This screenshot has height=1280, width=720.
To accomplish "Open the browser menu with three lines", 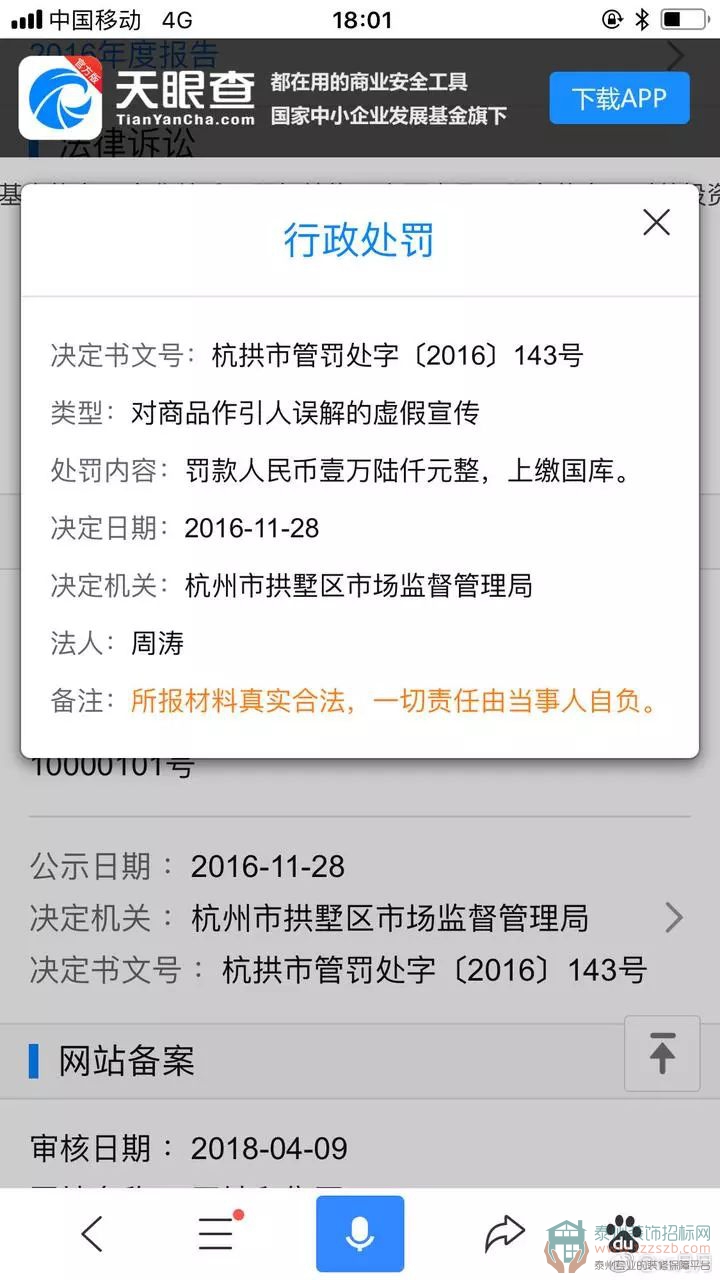I will pyautogui.click(x=217, y=1234).
